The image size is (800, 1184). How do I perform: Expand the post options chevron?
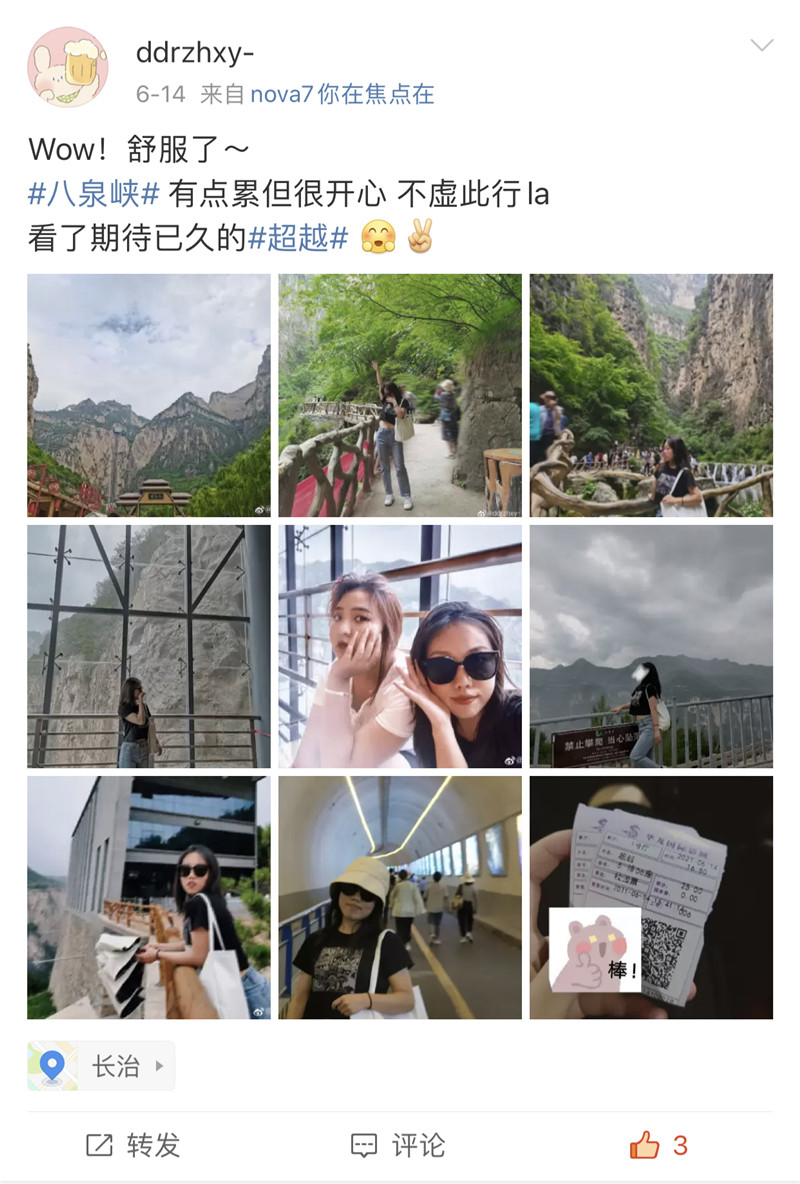click(x=762, y=46)
